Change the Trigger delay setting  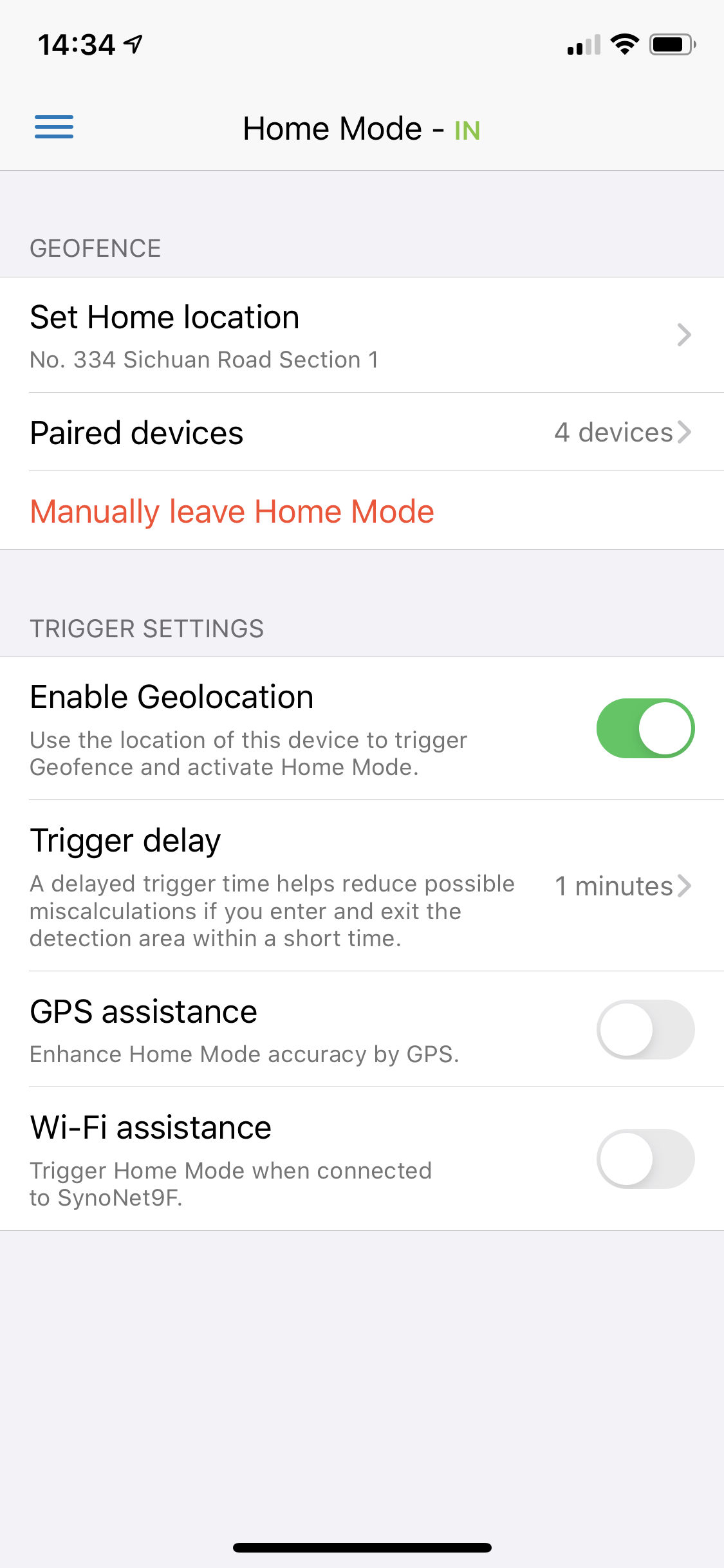click(362, 886)
